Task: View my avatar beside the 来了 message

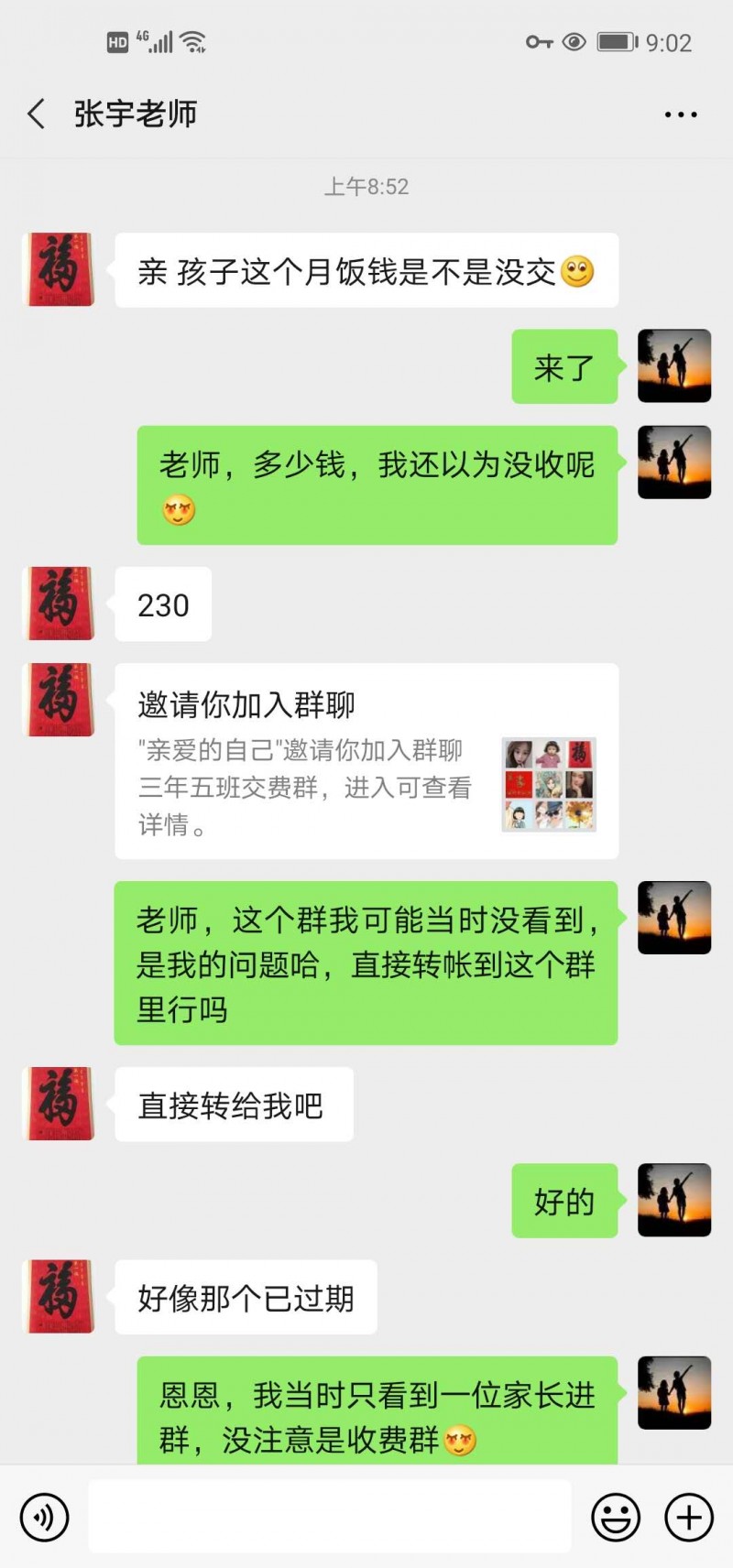Action: [x=674, y=366]
